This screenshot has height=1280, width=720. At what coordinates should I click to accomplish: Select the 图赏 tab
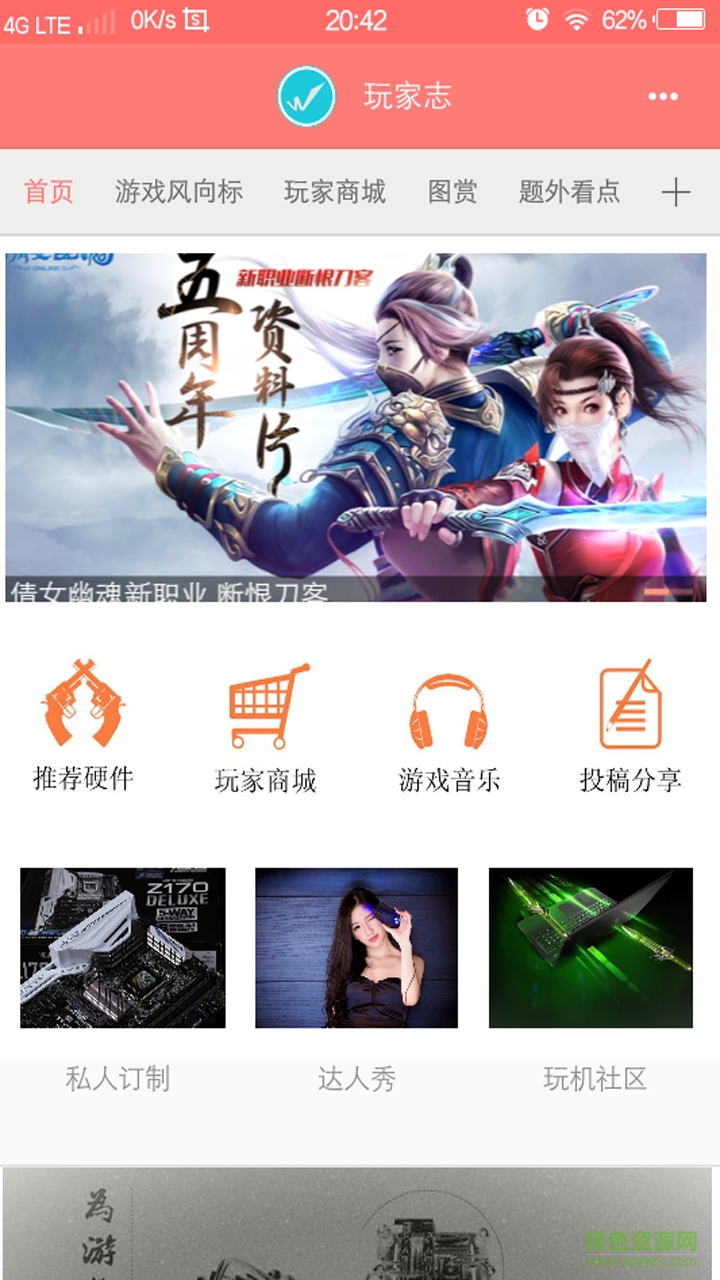453,191
